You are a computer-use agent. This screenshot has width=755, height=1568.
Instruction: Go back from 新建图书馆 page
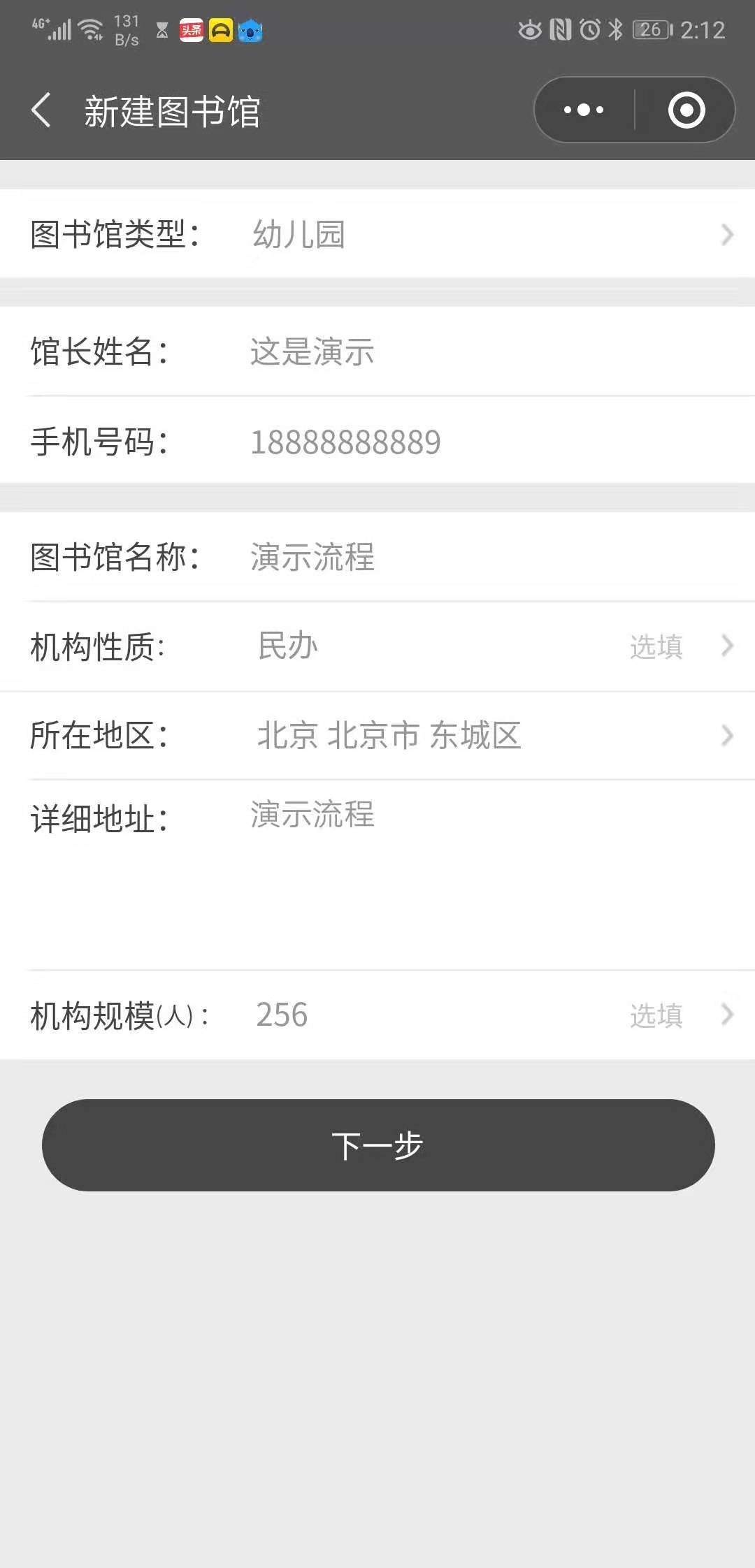click(x=41, y=110)
